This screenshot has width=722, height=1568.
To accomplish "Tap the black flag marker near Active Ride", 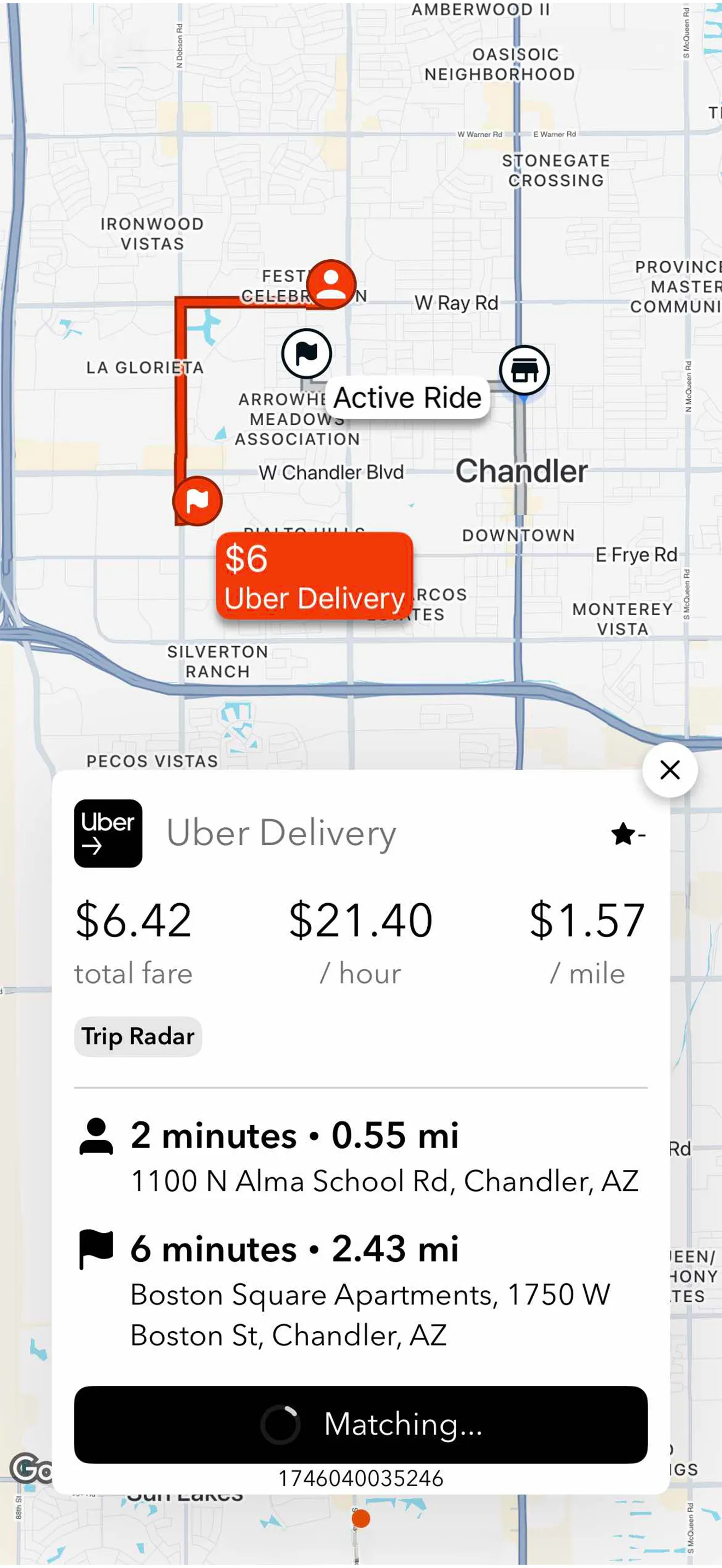I will [307, 353].
